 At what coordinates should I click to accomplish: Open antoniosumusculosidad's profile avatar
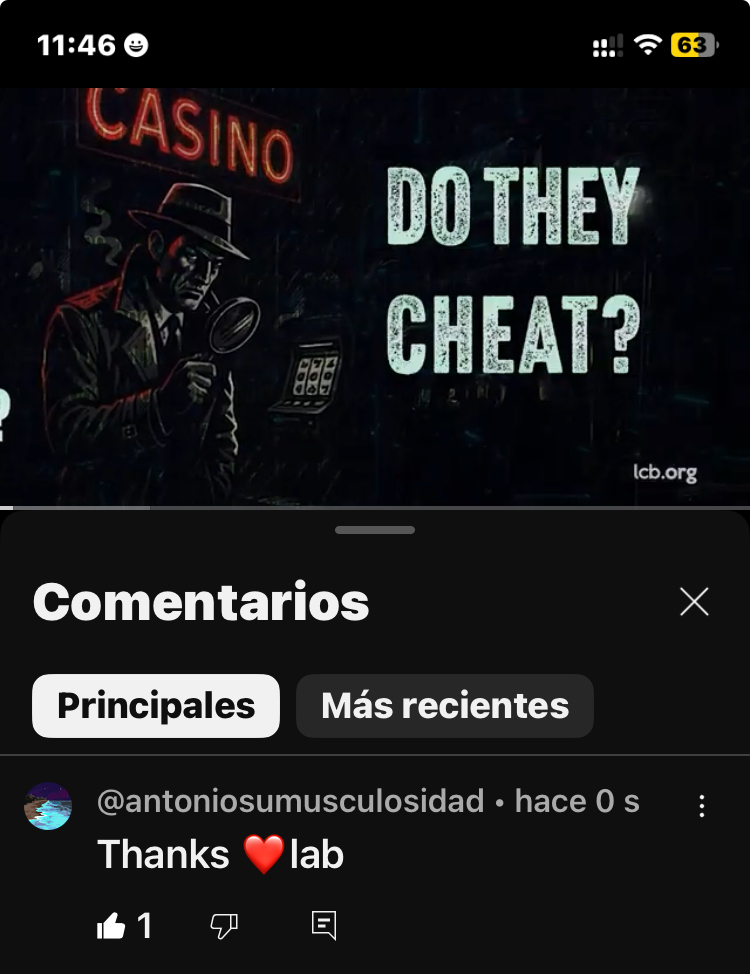pos(48,806)
